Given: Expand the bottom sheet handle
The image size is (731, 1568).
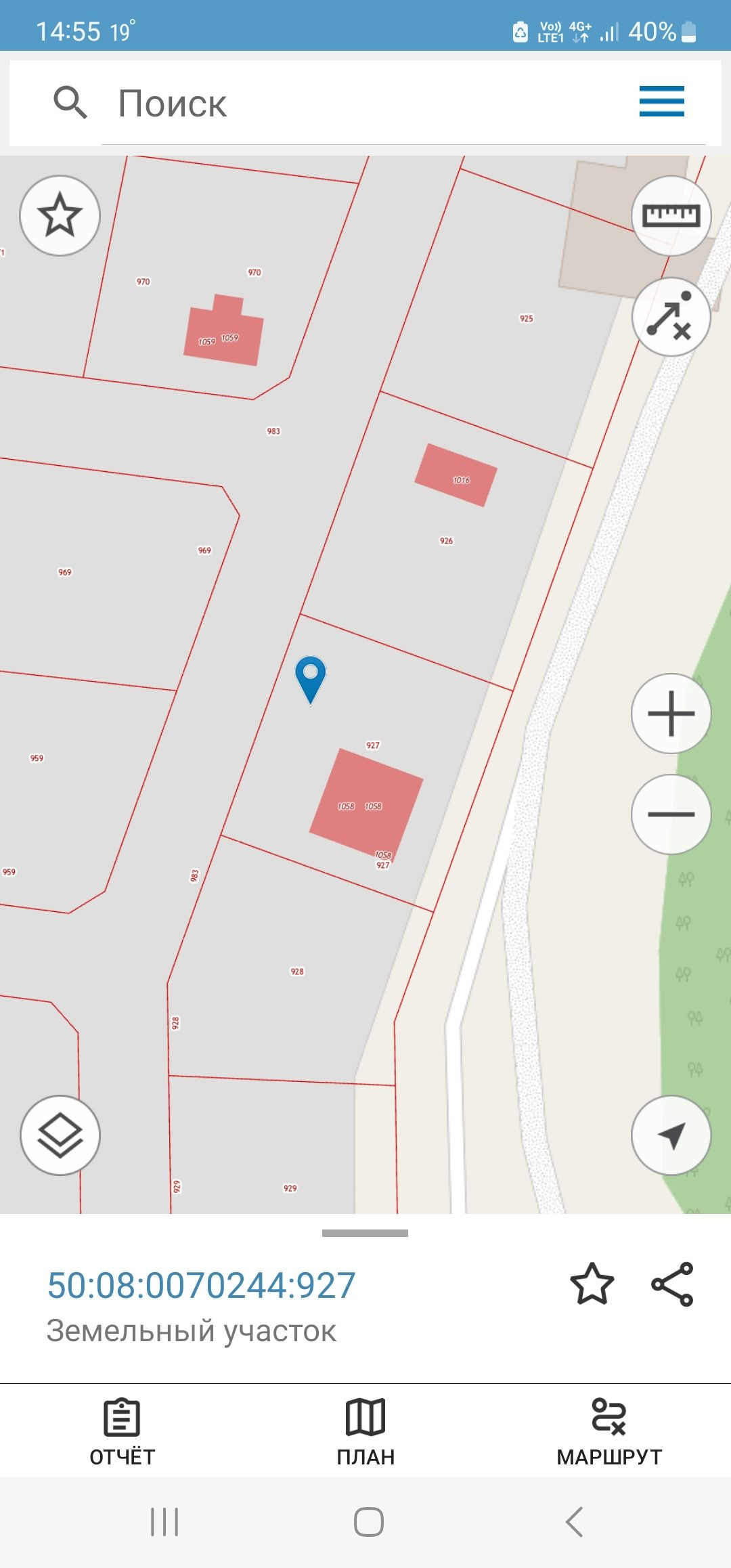Looking at the screenshot, I should [x=365, y=1234].
